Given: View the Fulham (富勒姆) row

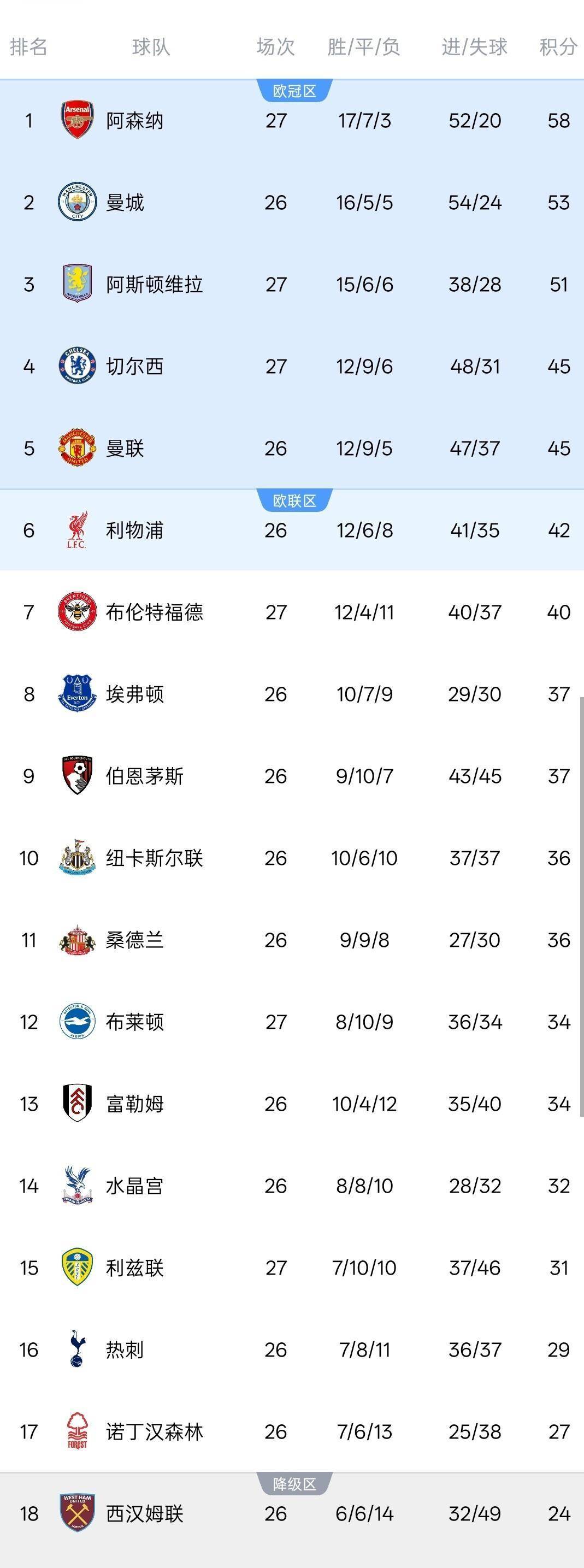Looking at the screenshot, I should point(134,1104).
